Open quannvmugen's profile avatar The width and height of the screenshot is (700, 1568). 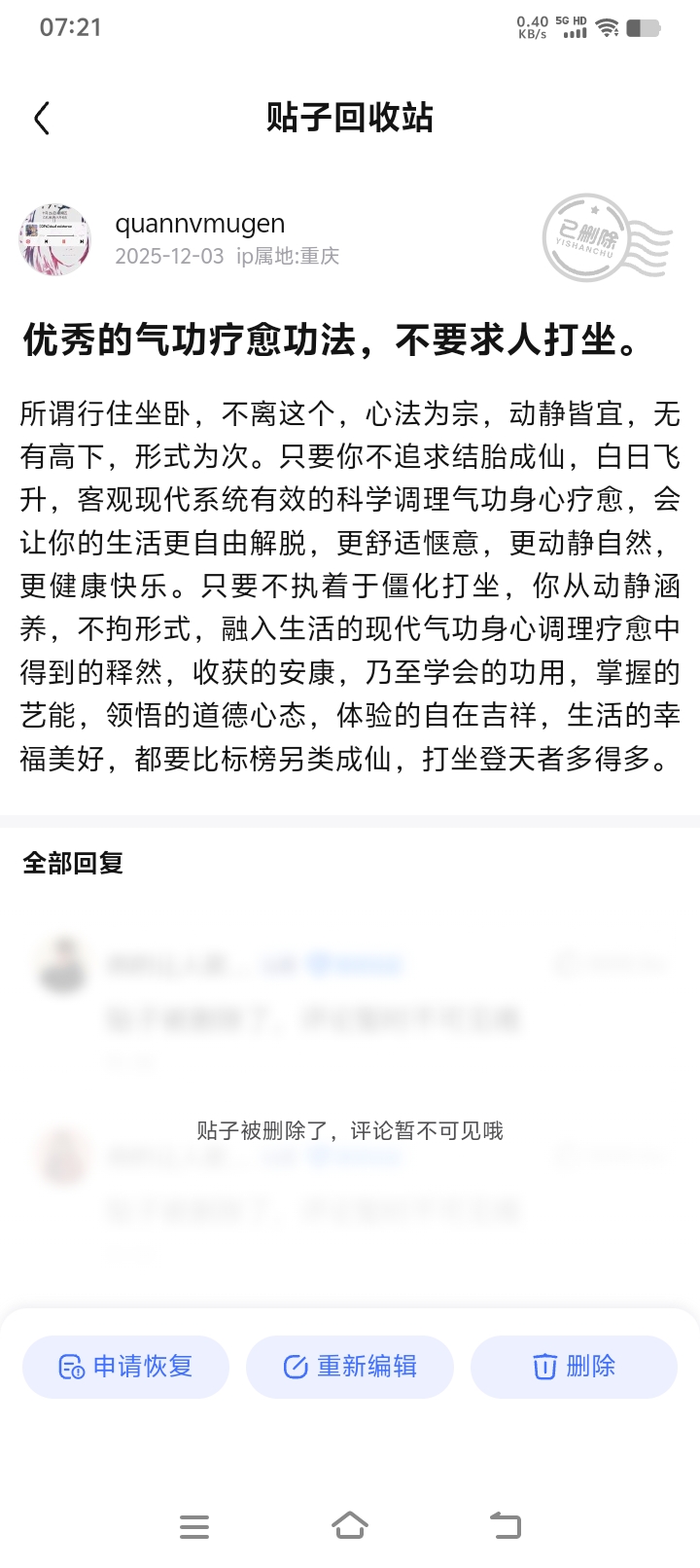coord(55,239)
